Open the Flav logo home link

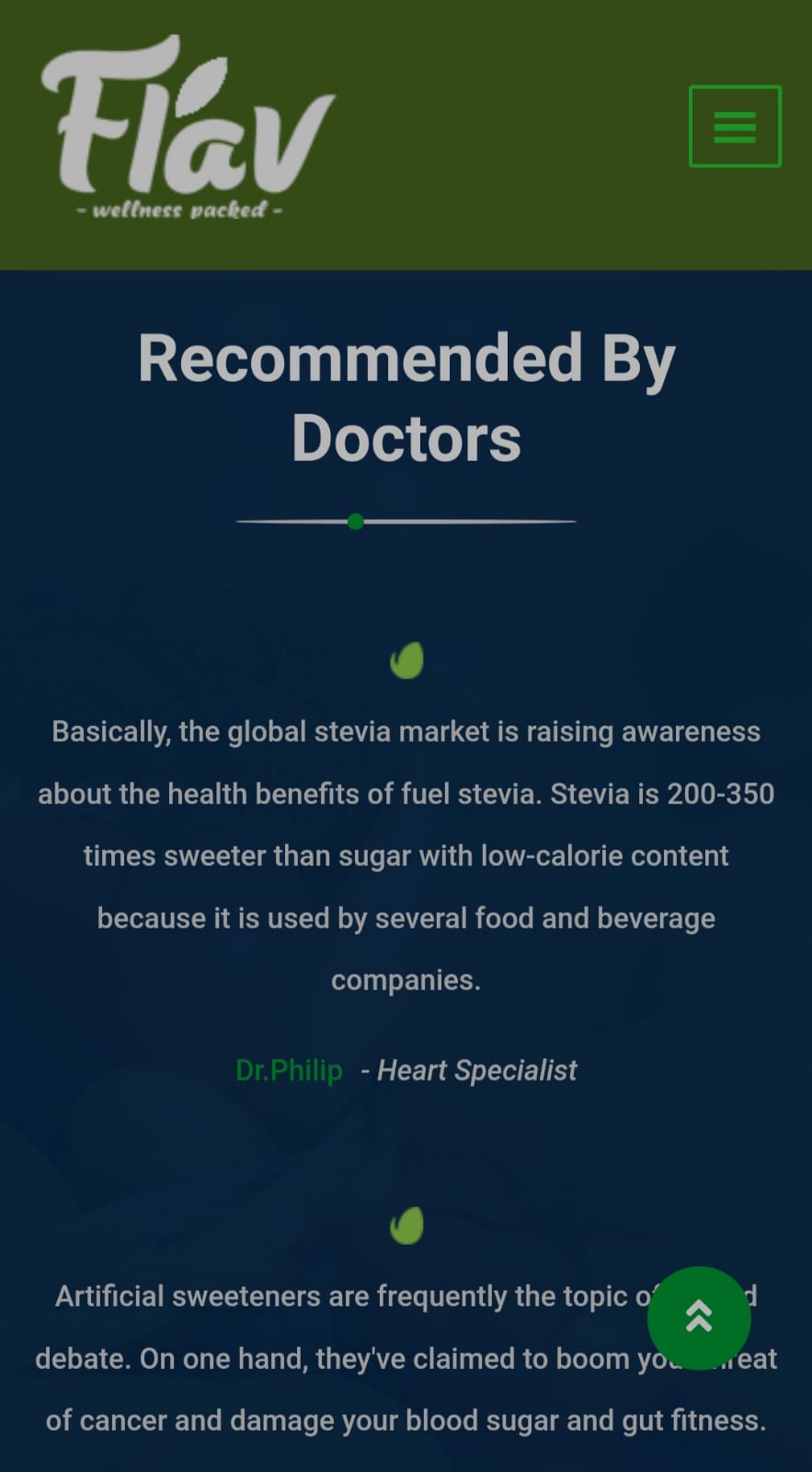click(x=188, y=129)
